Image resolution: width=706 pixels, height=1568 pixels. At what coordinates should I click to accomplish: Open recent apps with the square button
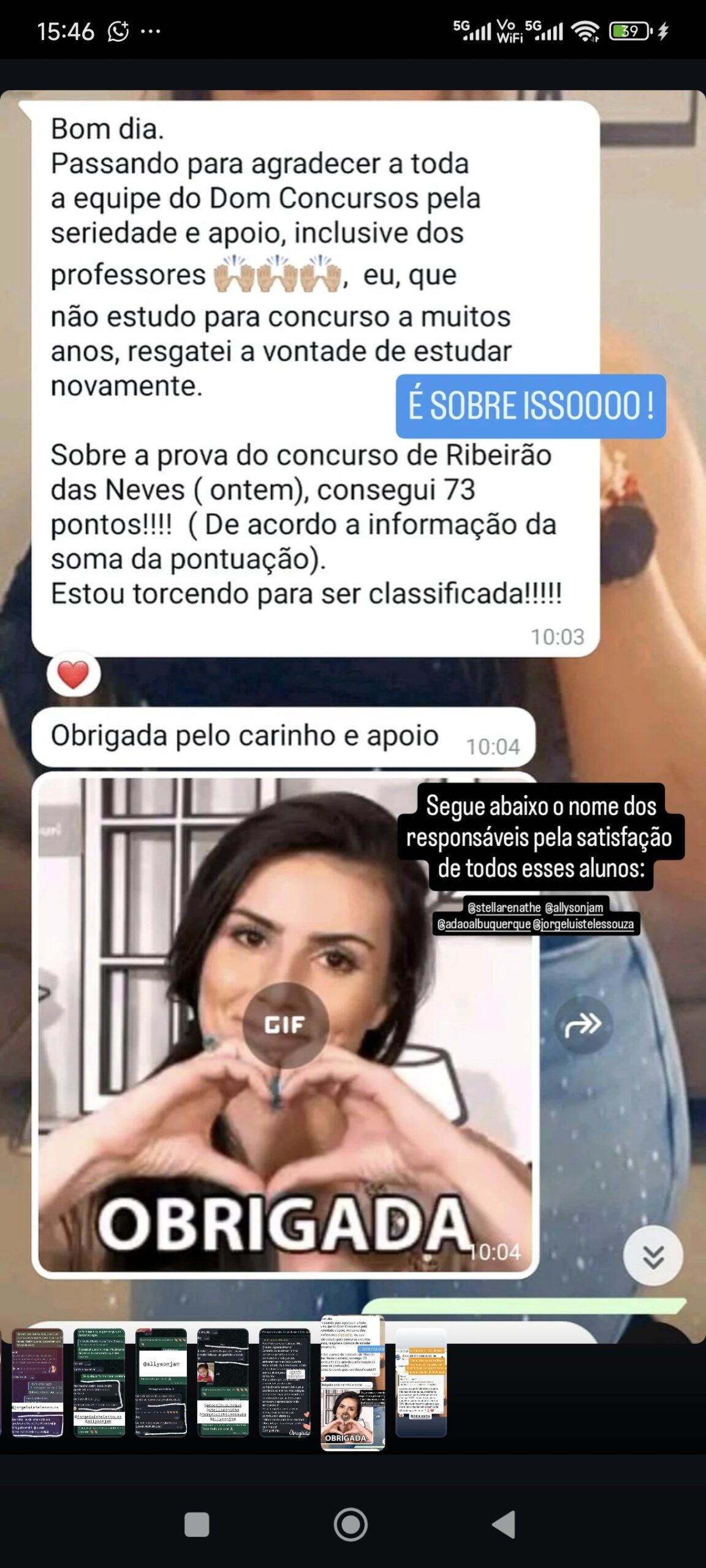click(197, 1525)
